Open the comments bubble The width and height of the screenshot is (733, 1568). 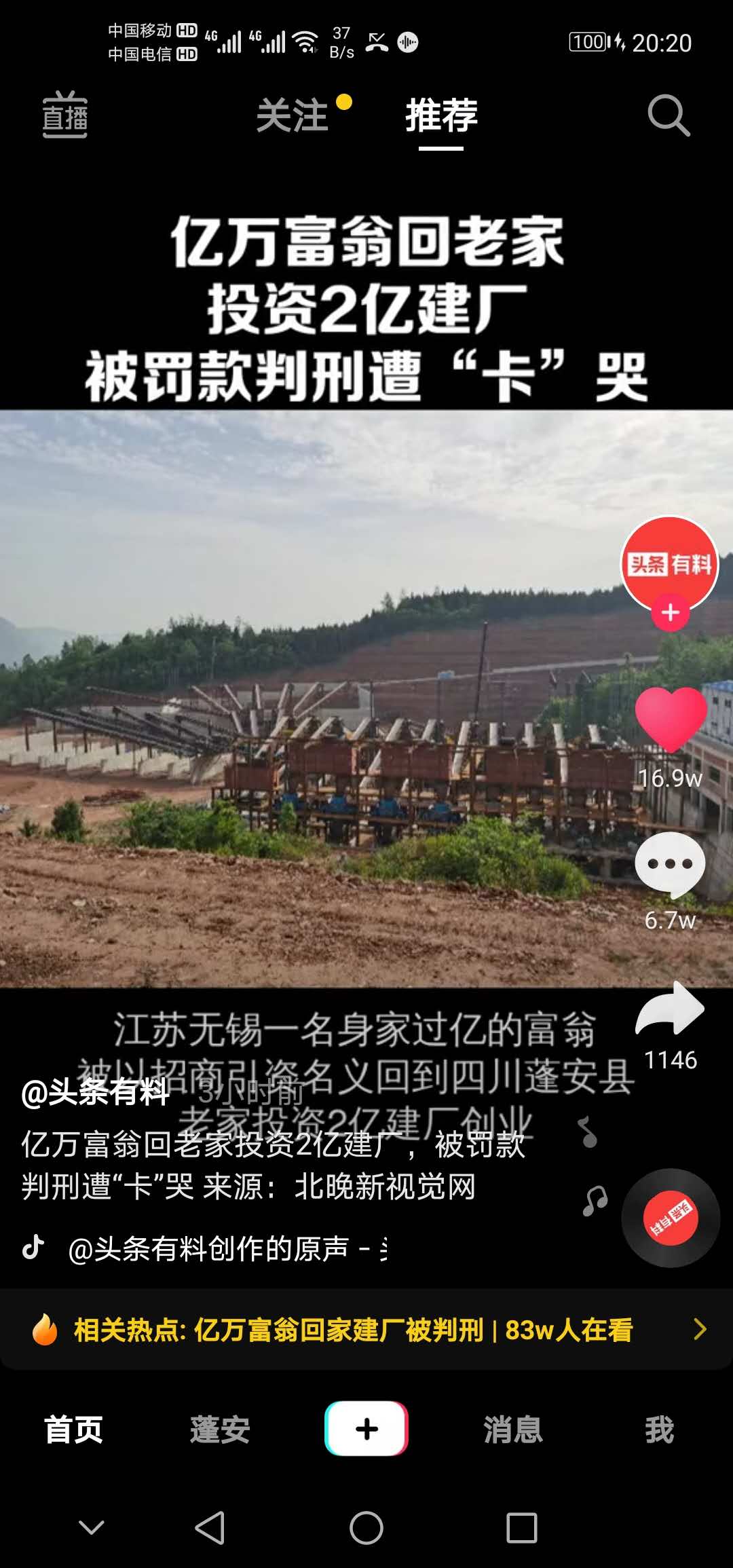671,863
